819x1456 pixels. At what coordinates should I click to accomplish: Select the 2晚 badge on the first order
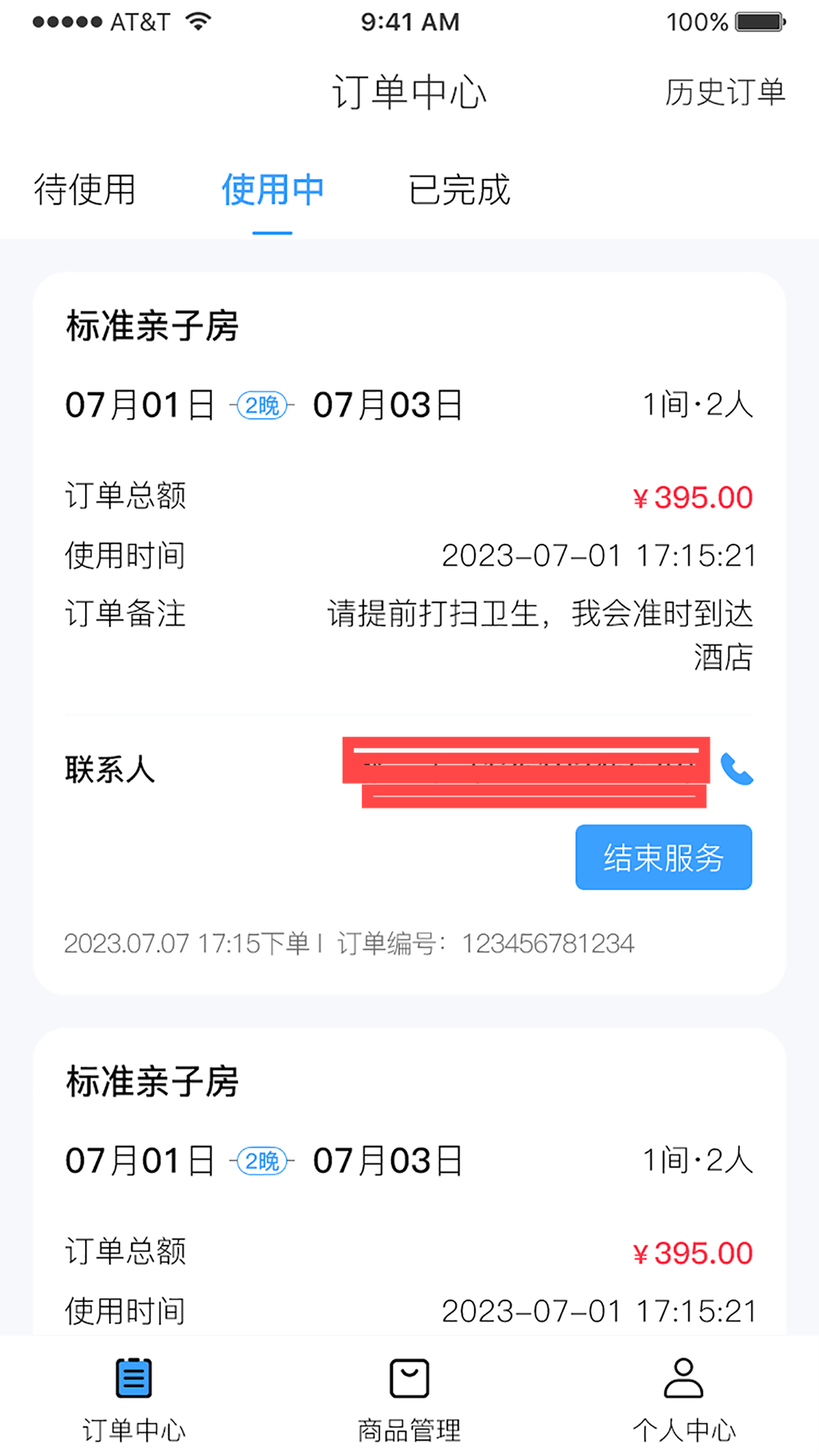[x=262, y=406]
